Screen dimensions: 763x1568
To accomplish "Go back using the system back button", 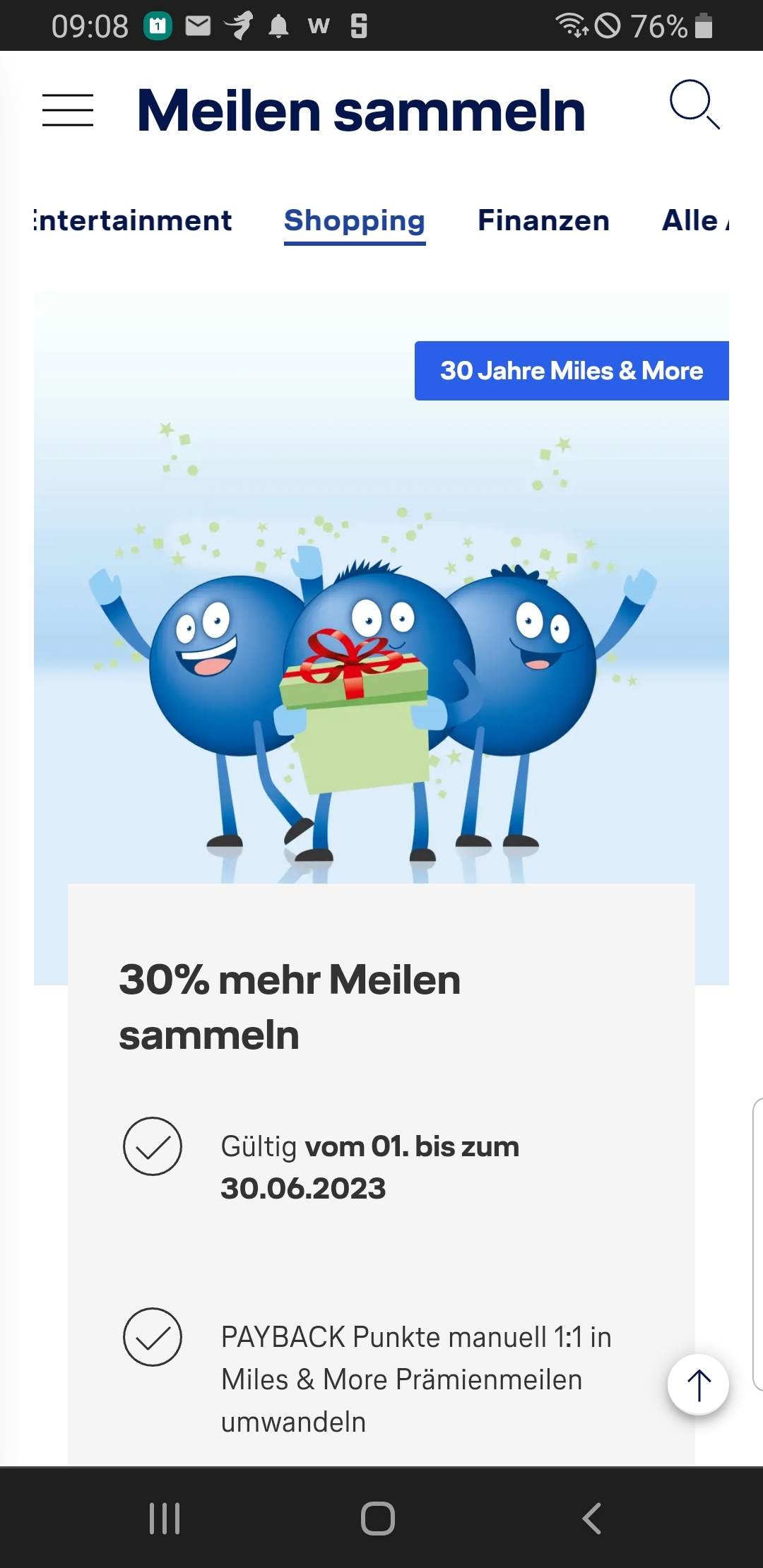I will coord(592,1518).
